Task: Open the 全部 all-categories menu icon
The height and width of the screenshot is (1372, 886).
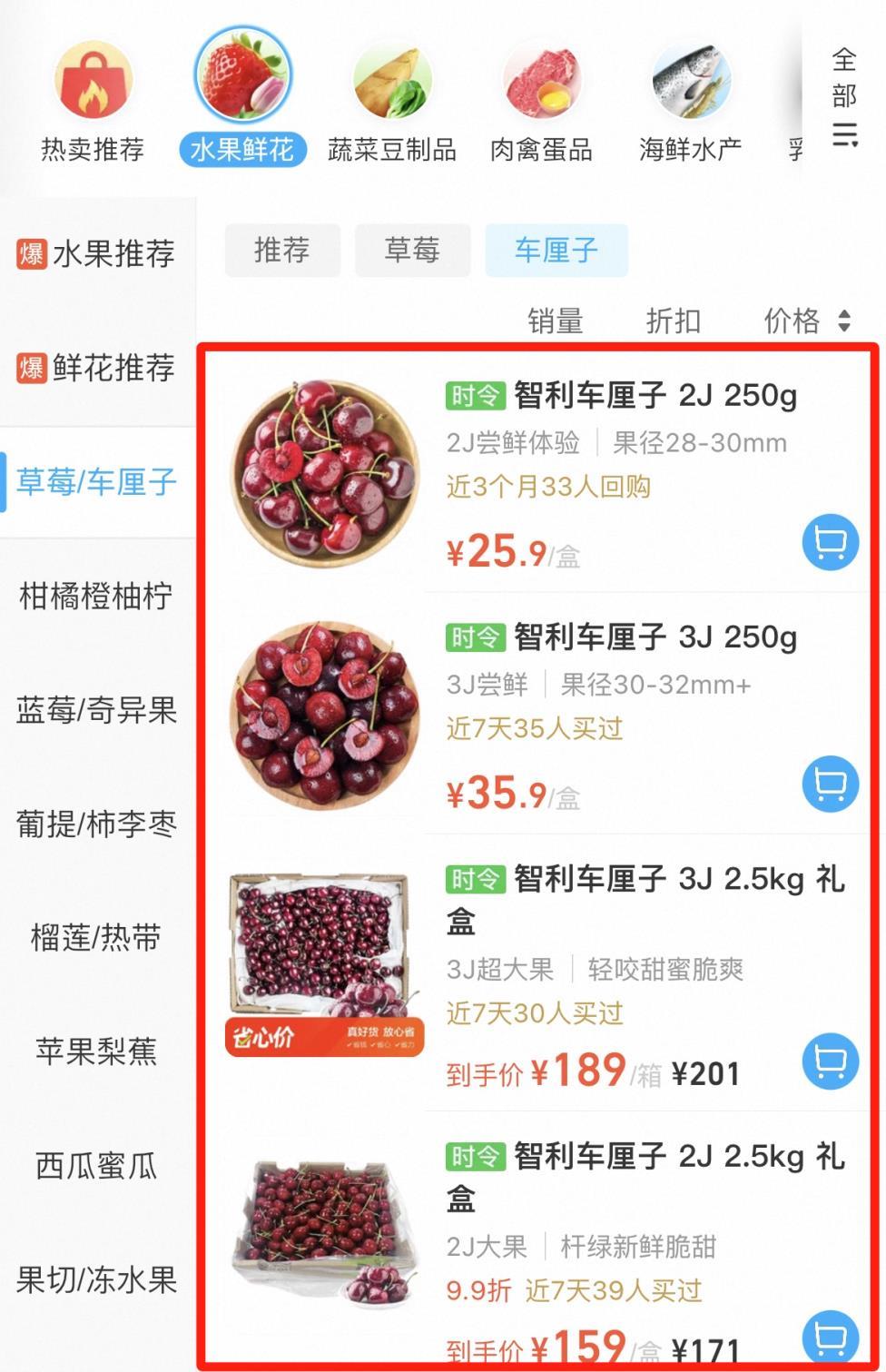Action: point(843,95)
